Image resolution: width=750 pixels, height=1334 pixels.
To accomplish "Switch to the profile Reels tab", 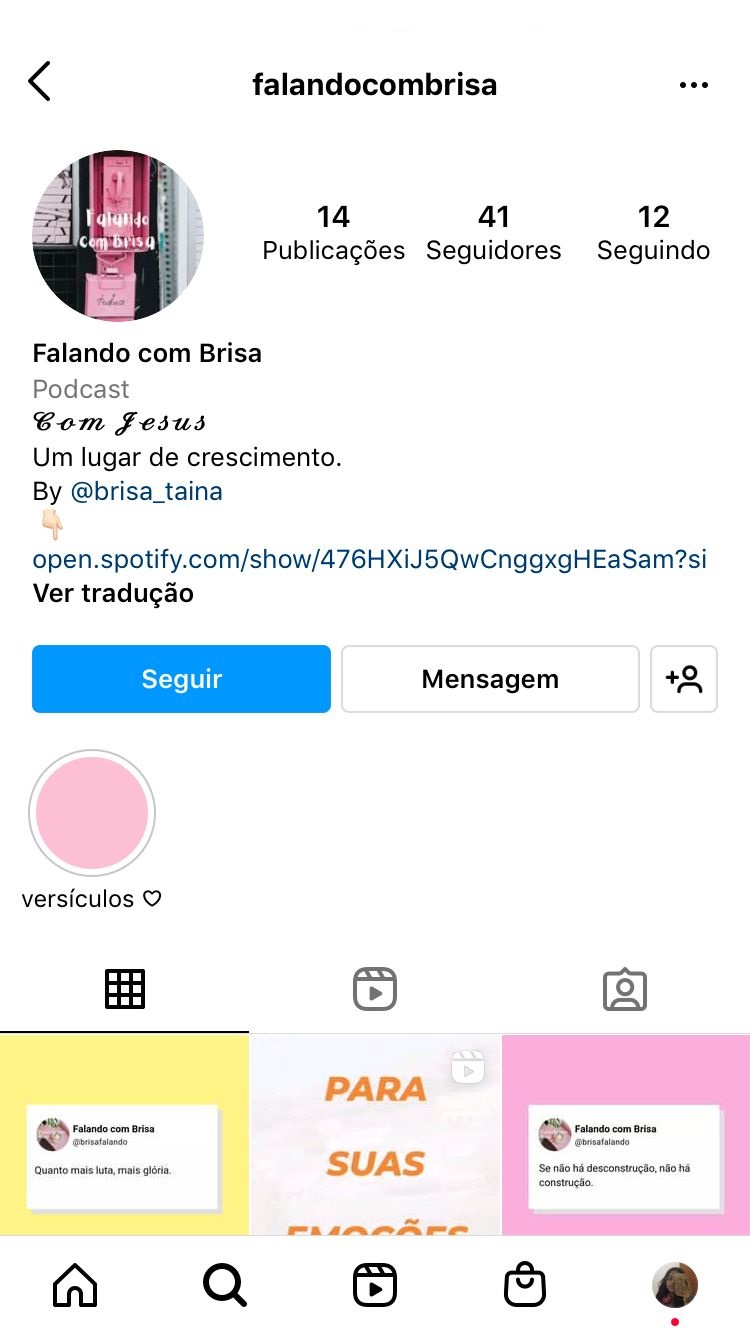I will tap(375, 989).
